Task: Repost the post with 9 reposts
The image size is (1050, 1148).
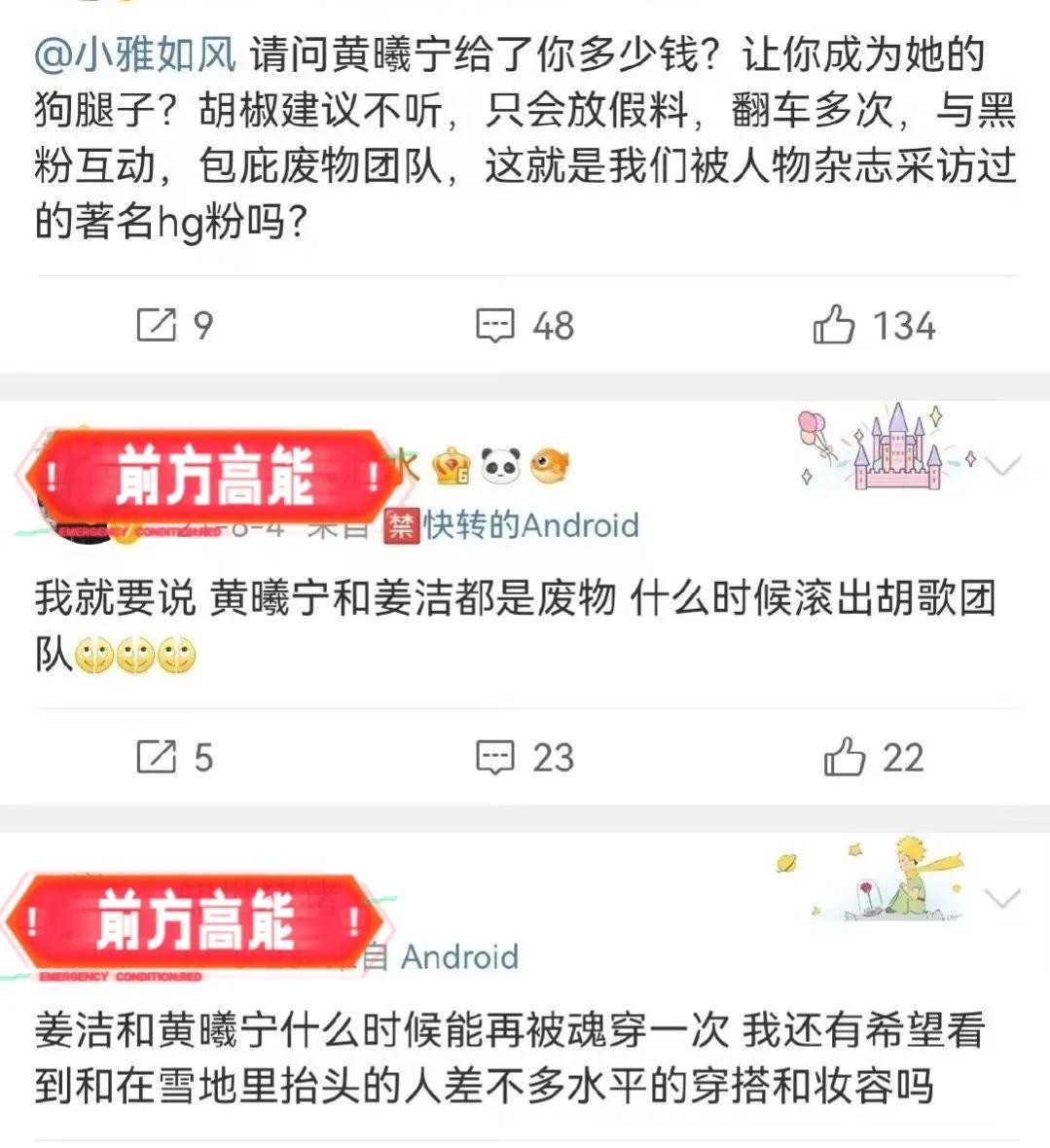Action: coord(174,325)
